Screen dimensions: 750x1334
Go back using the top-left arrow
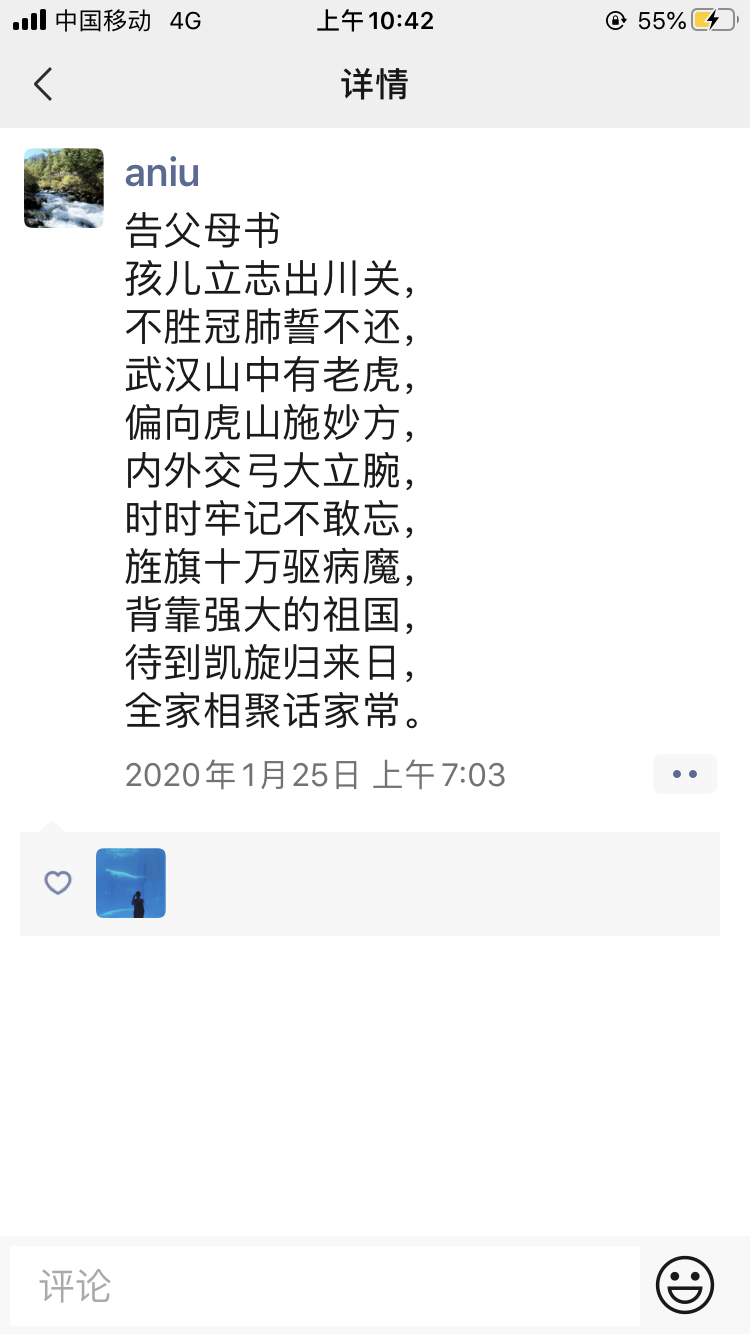coord(42,84)
